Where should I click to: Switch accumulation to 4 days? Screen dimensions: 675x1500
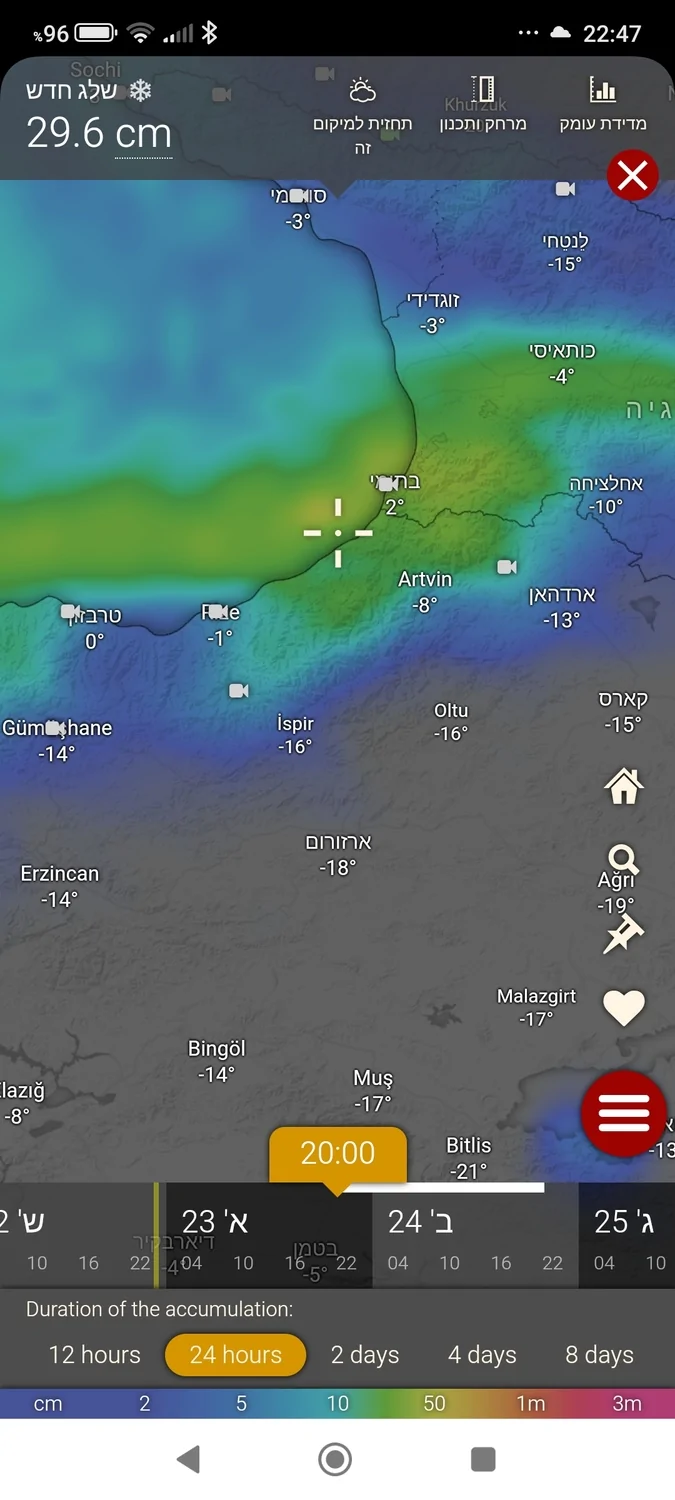(x=482, y=1355)
